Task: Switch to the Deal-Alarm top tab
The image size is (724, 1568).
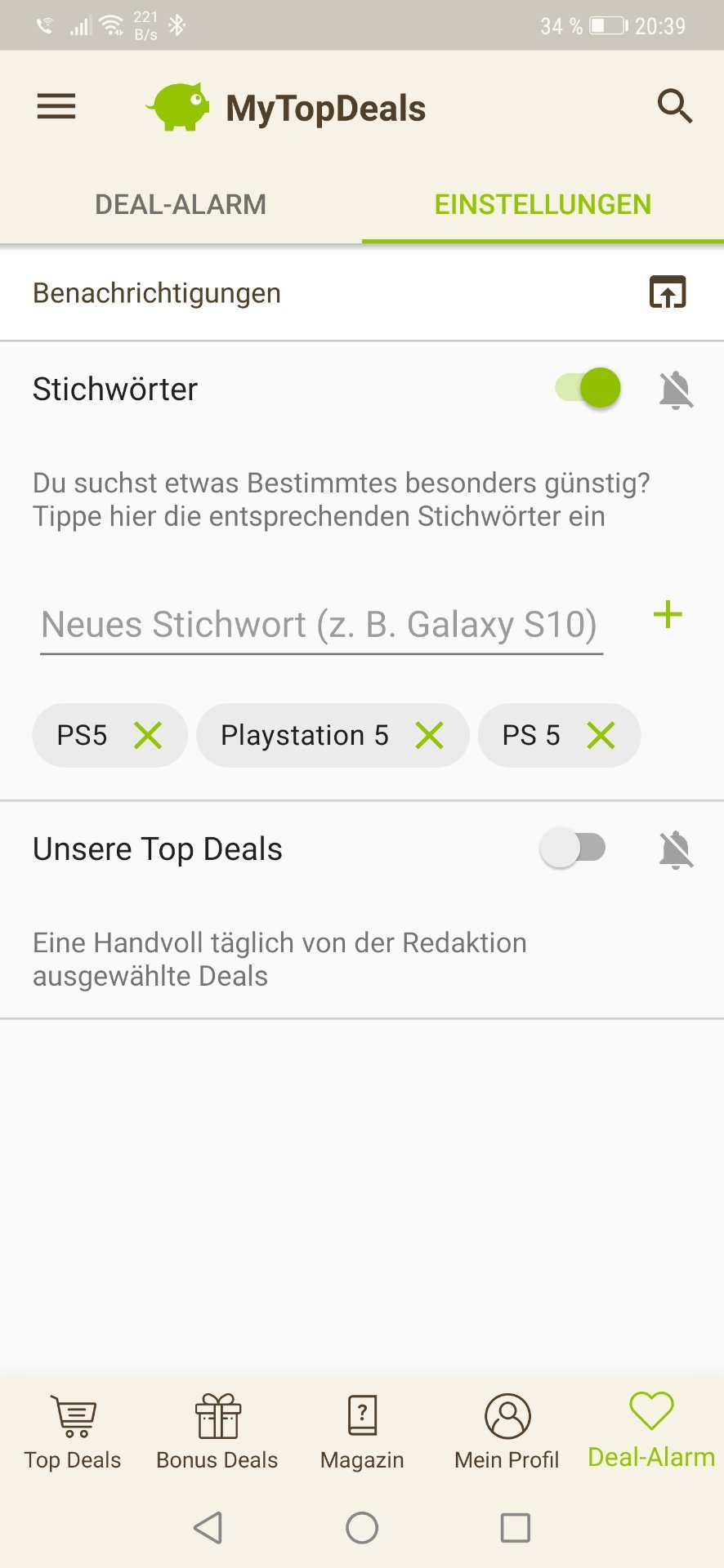Action: click(181, 204)
